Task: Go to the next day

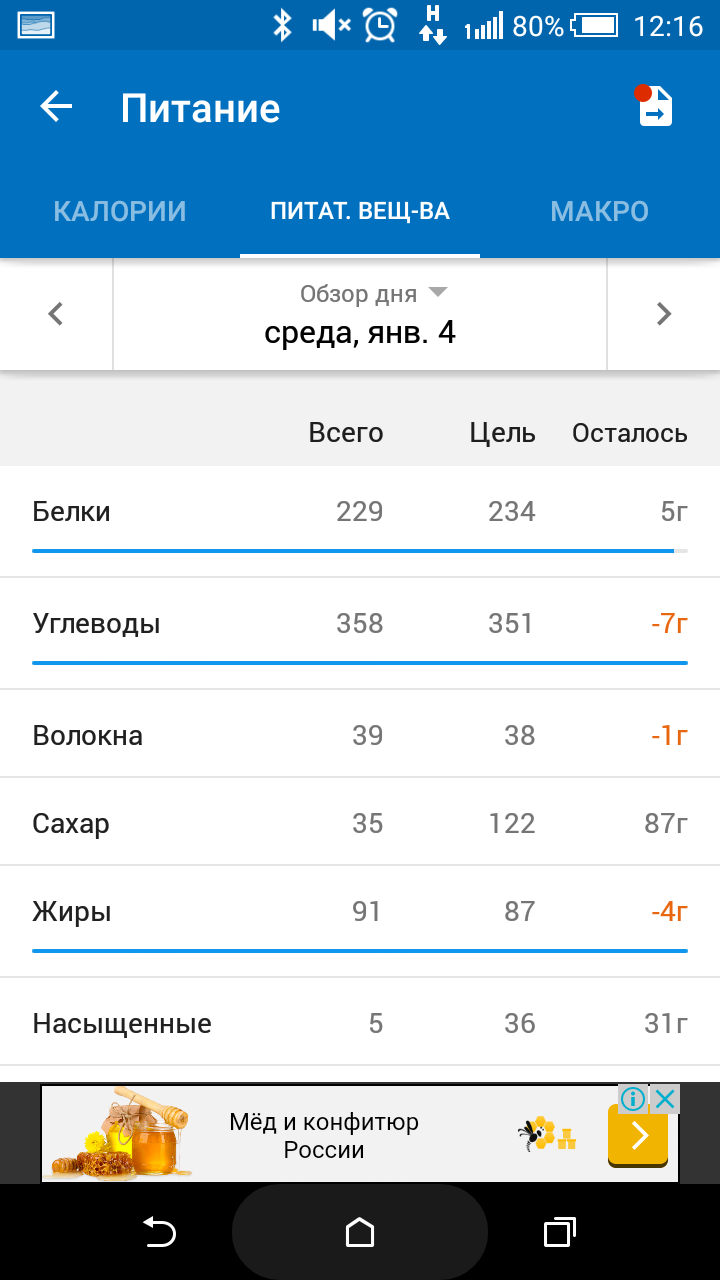Action: pos(663,314)
